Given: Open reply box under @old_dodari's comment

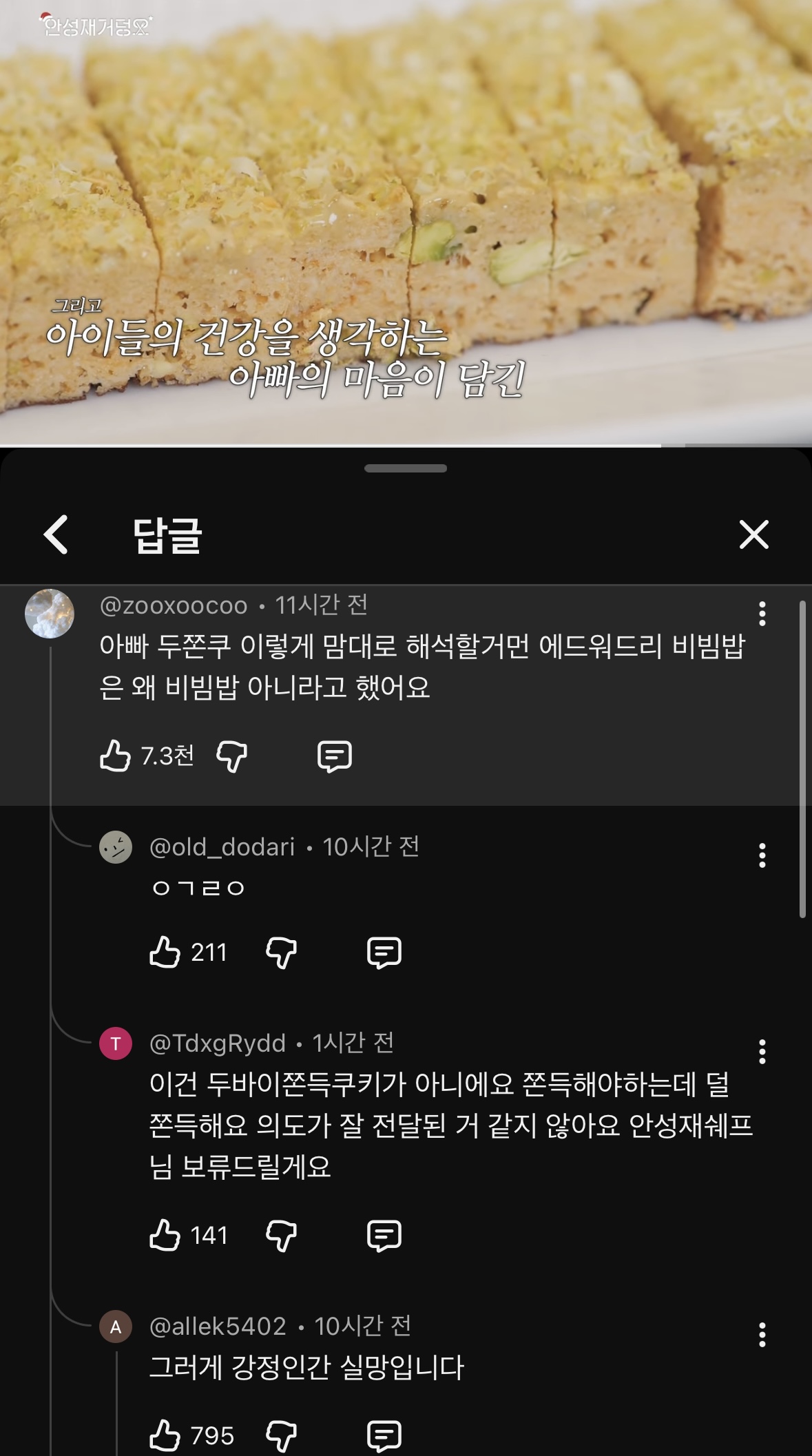Looking at the screenshot, I should click(384, 952).
